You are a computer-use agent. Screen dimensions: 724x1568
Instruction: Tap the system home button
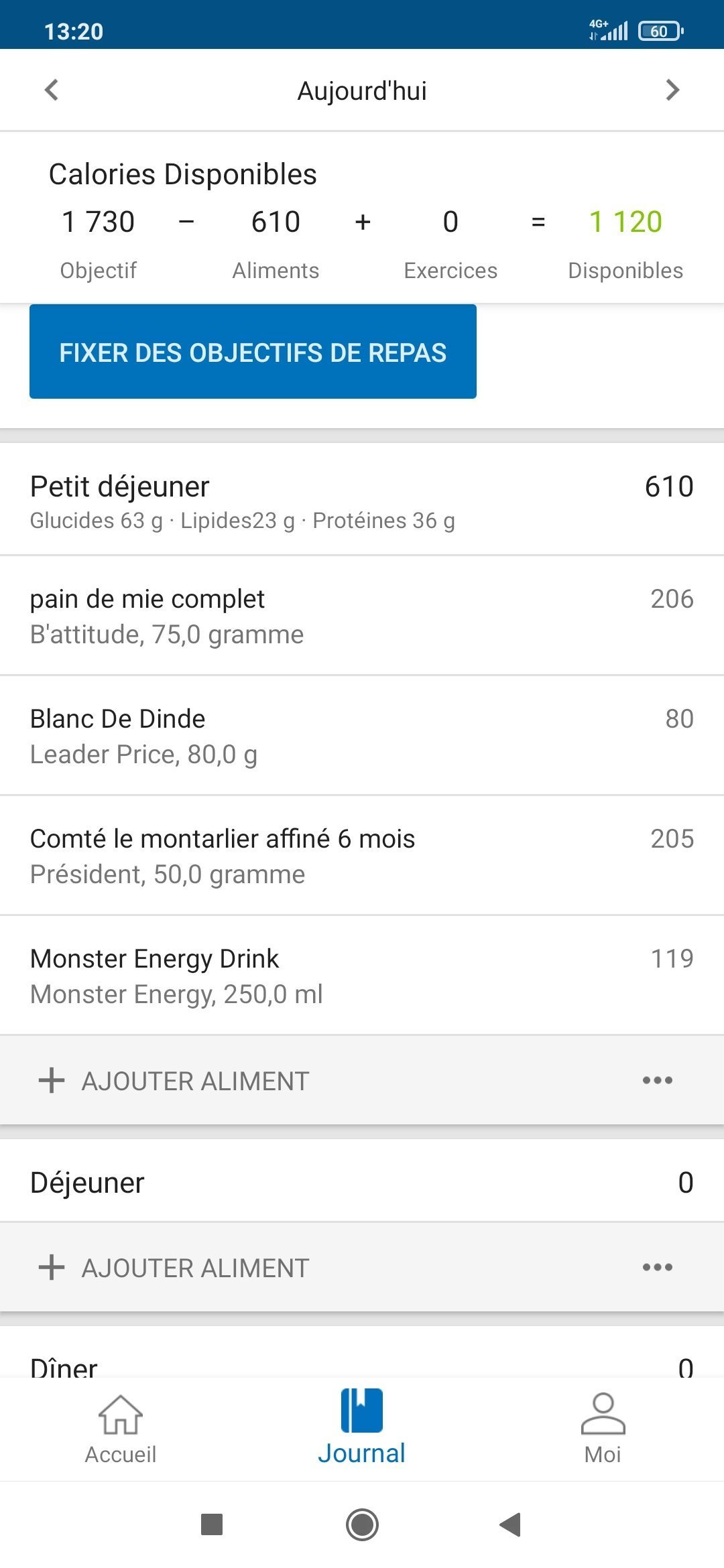[362, 1524]
